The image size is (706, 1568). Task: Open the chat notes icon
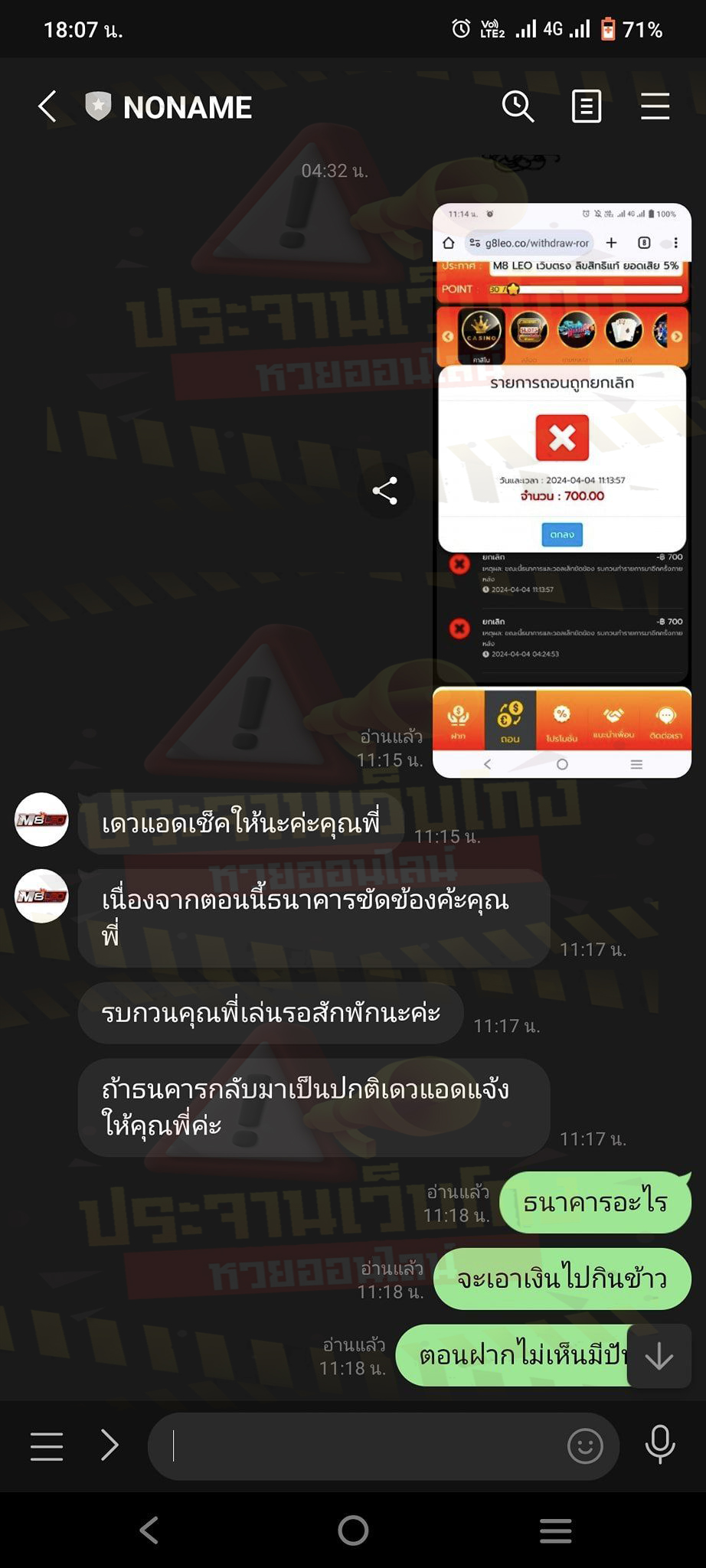click(587, 106)
